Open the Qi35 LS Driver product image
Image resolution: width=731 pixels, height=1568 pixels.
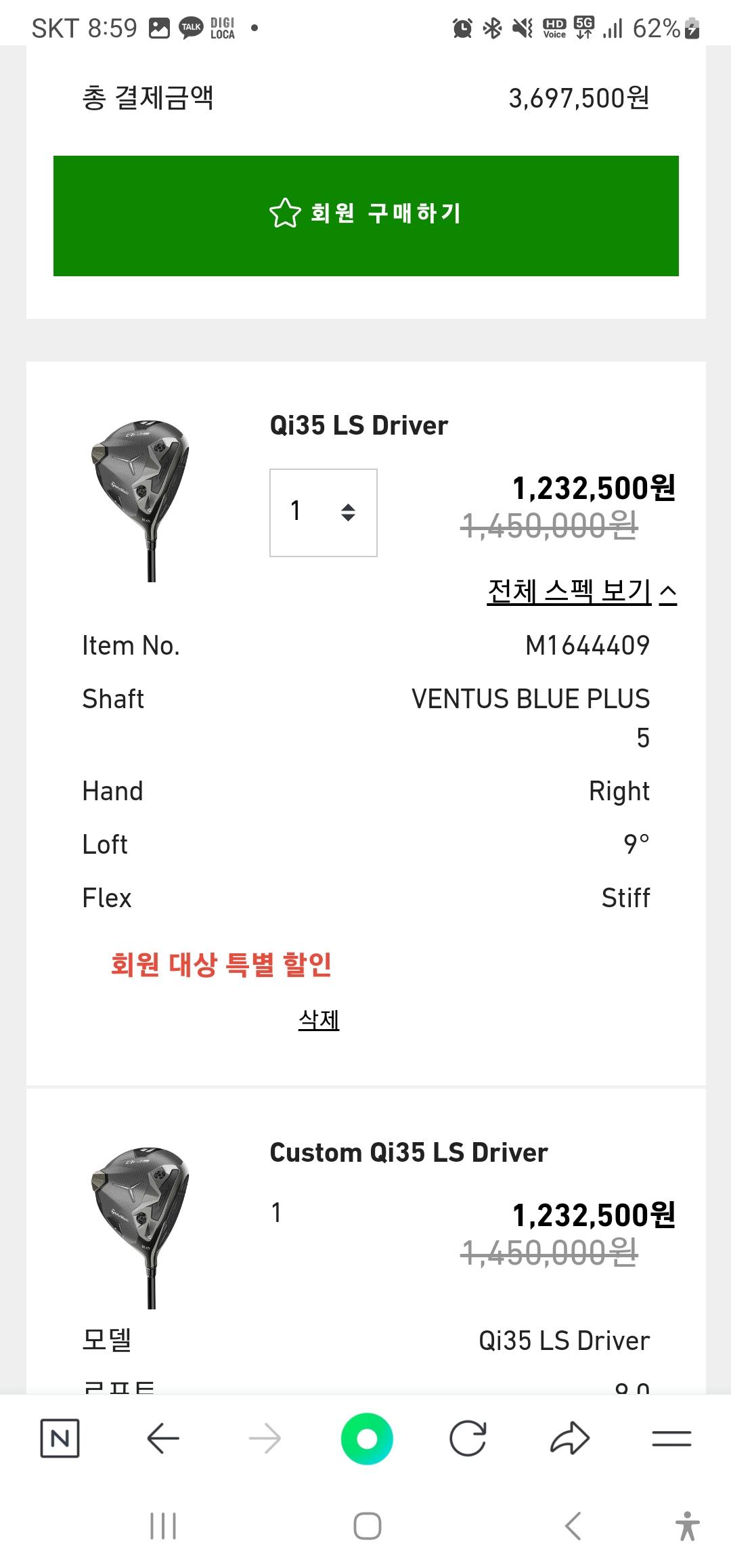pos(141,500)
